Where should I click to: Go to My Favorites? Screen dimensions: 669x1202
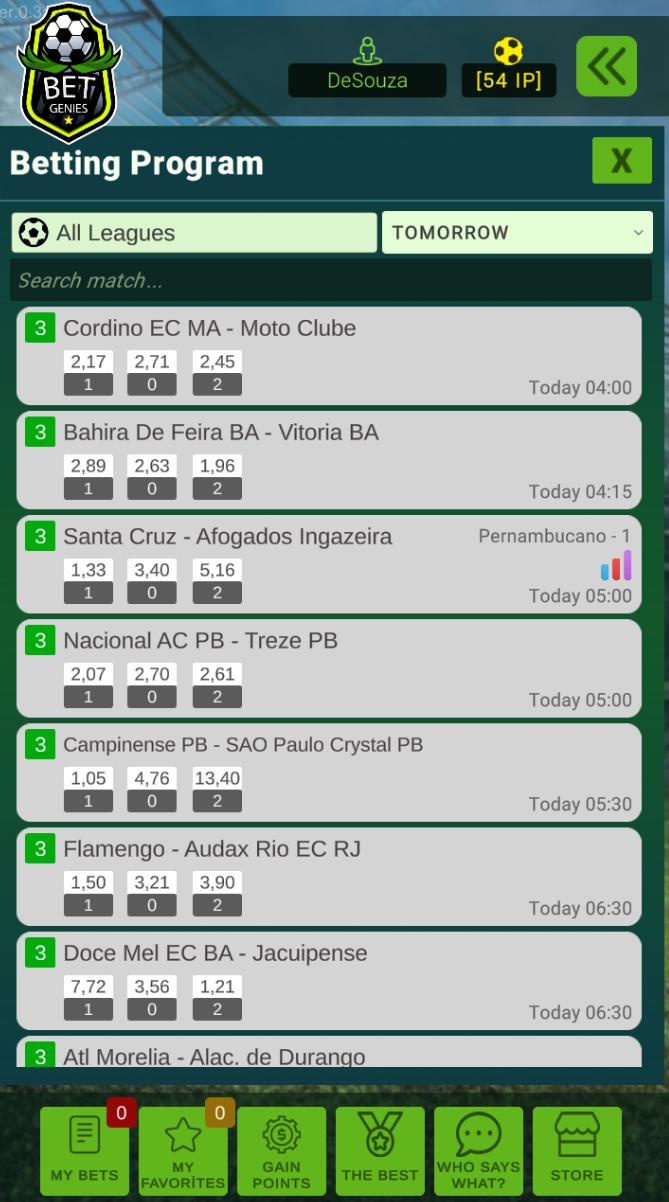coord(183,1150)
